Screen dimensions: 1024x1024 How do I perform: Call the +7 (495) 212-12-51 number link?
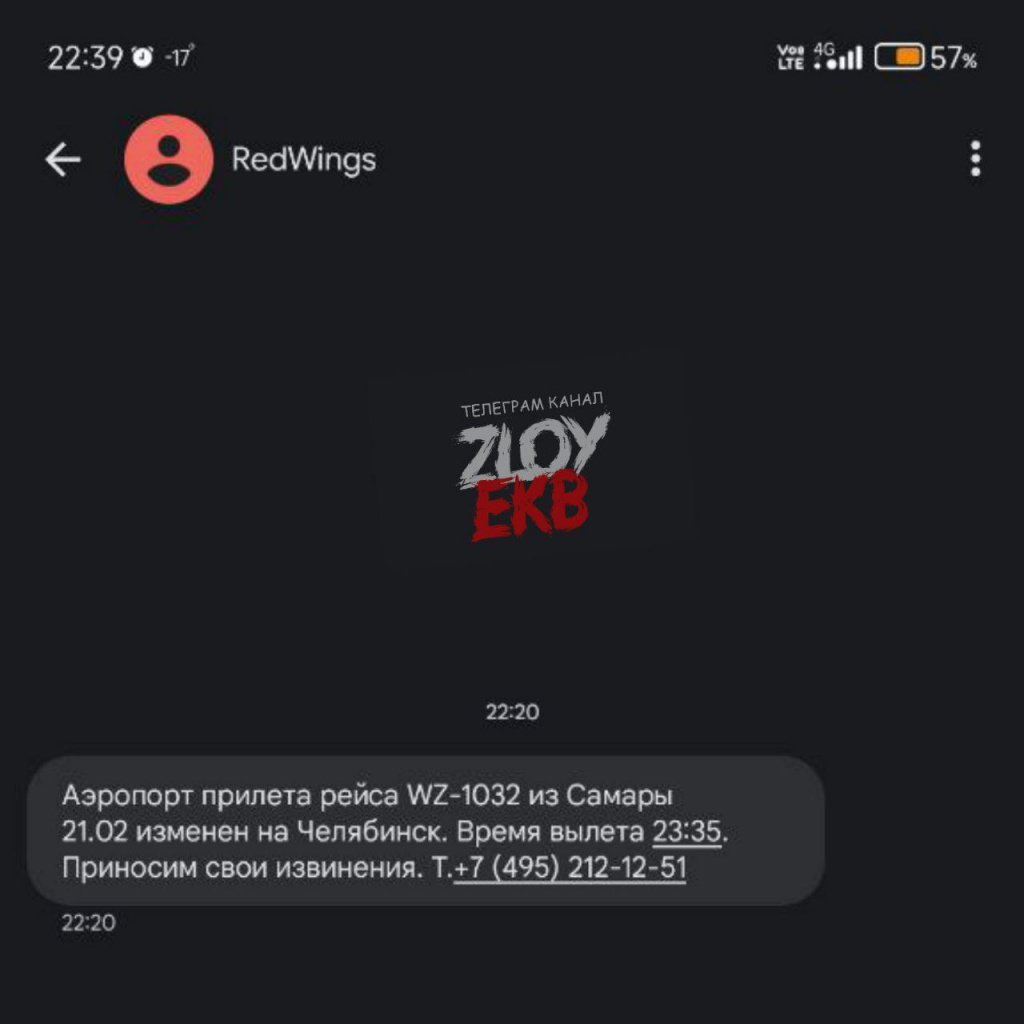point(570,868)
